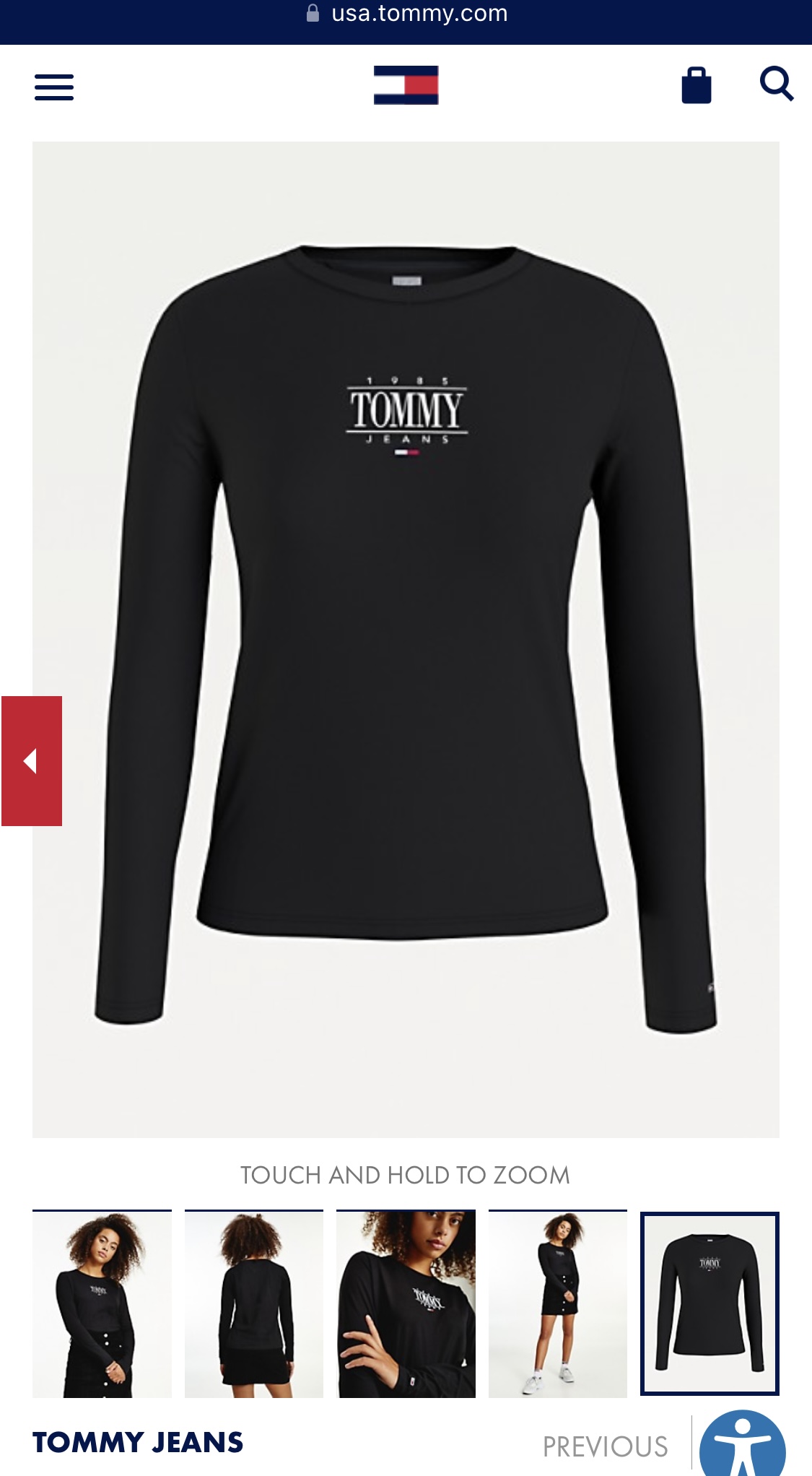Go to the PREVIOUS product
The height and width of the screenshot is (1476, 812).
point(605,1446)
